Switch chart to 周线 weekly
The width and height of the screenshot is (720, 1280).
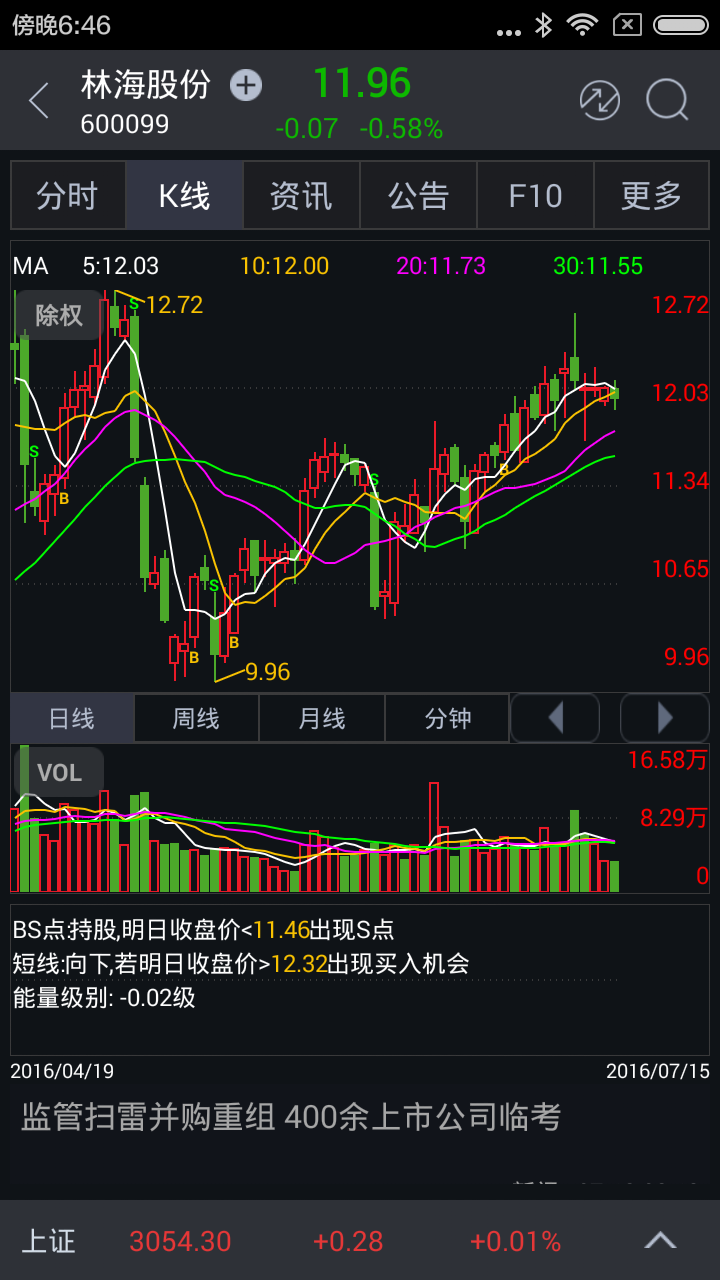click(196, 718)
